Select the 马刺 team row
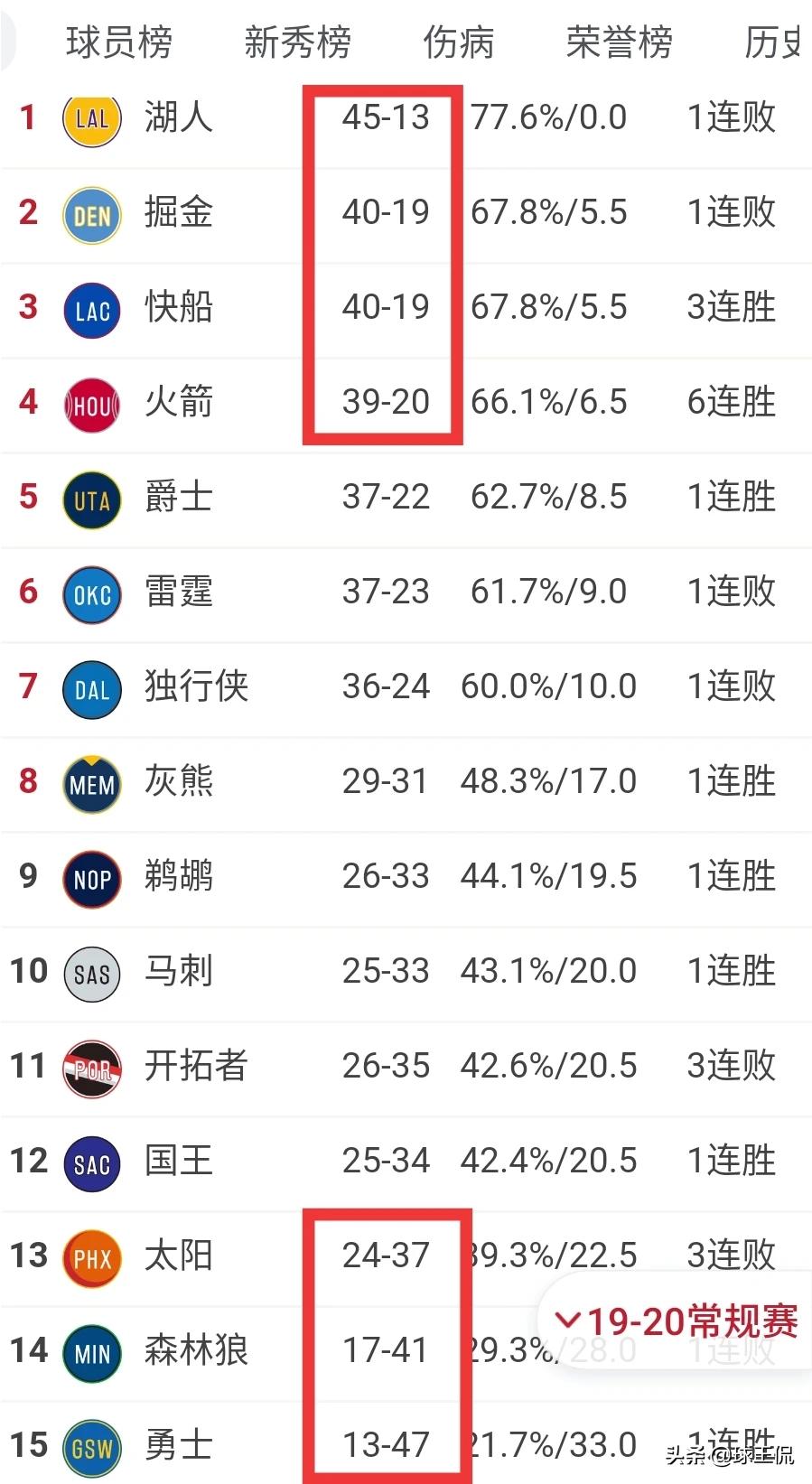The image size is (812, 1484). pyautogui.click(x=406, y=971)
